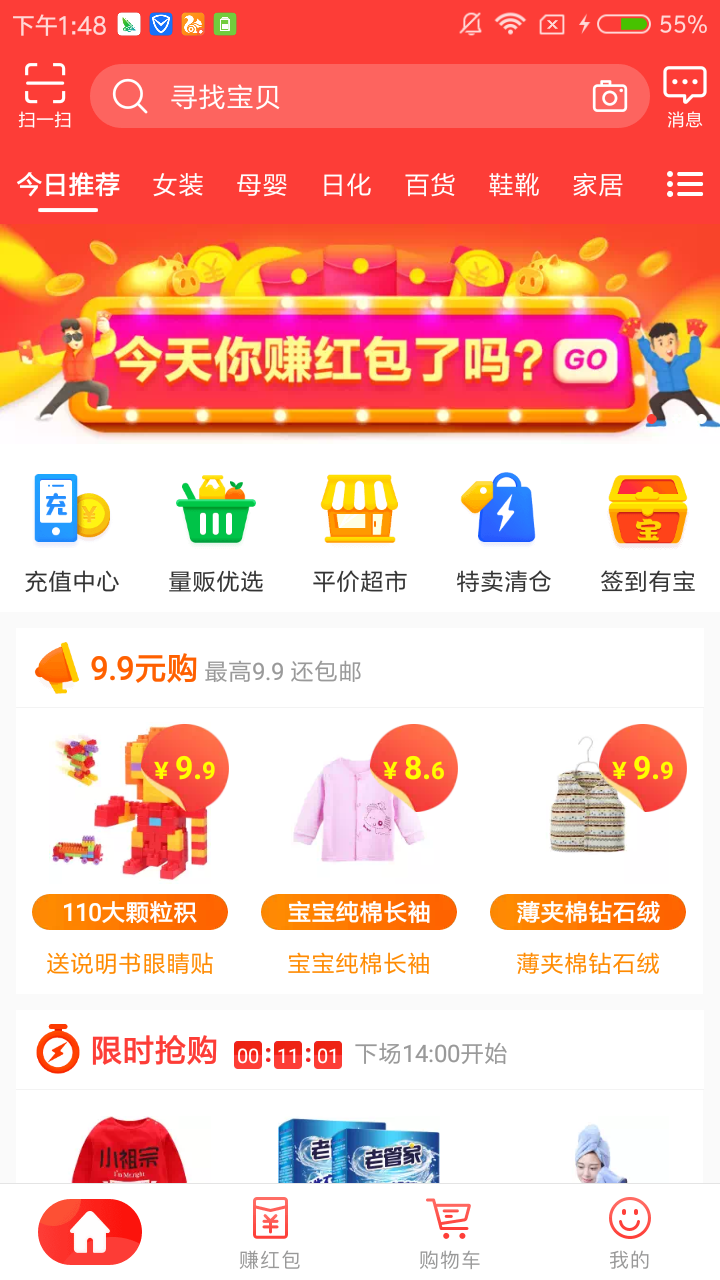Switch to the 家居 tab
This screenshot has width=720, height=1280.
[x=598, y=185]
